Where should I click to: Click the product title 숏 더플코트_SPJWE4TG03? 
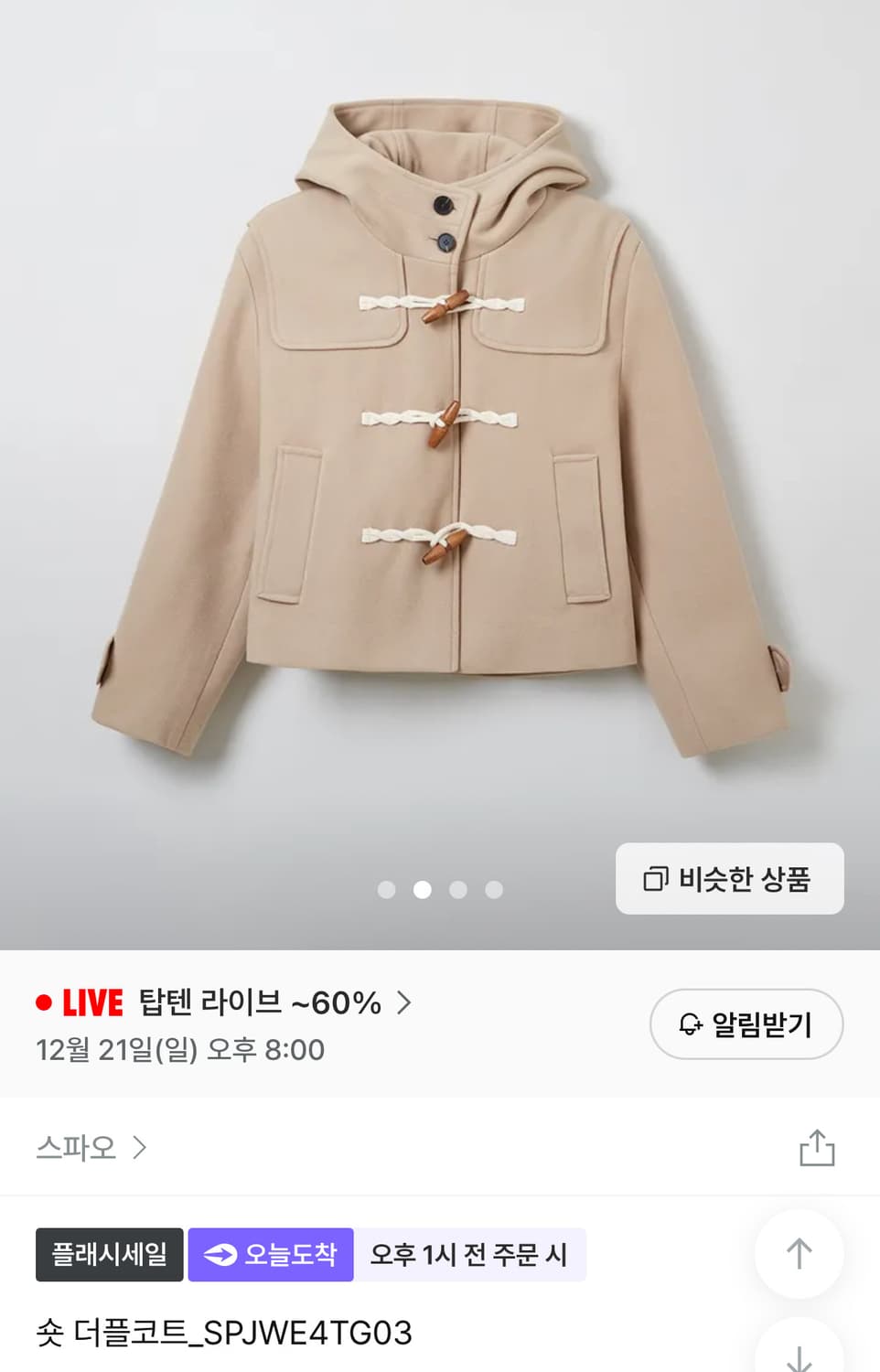point(224,1334)
